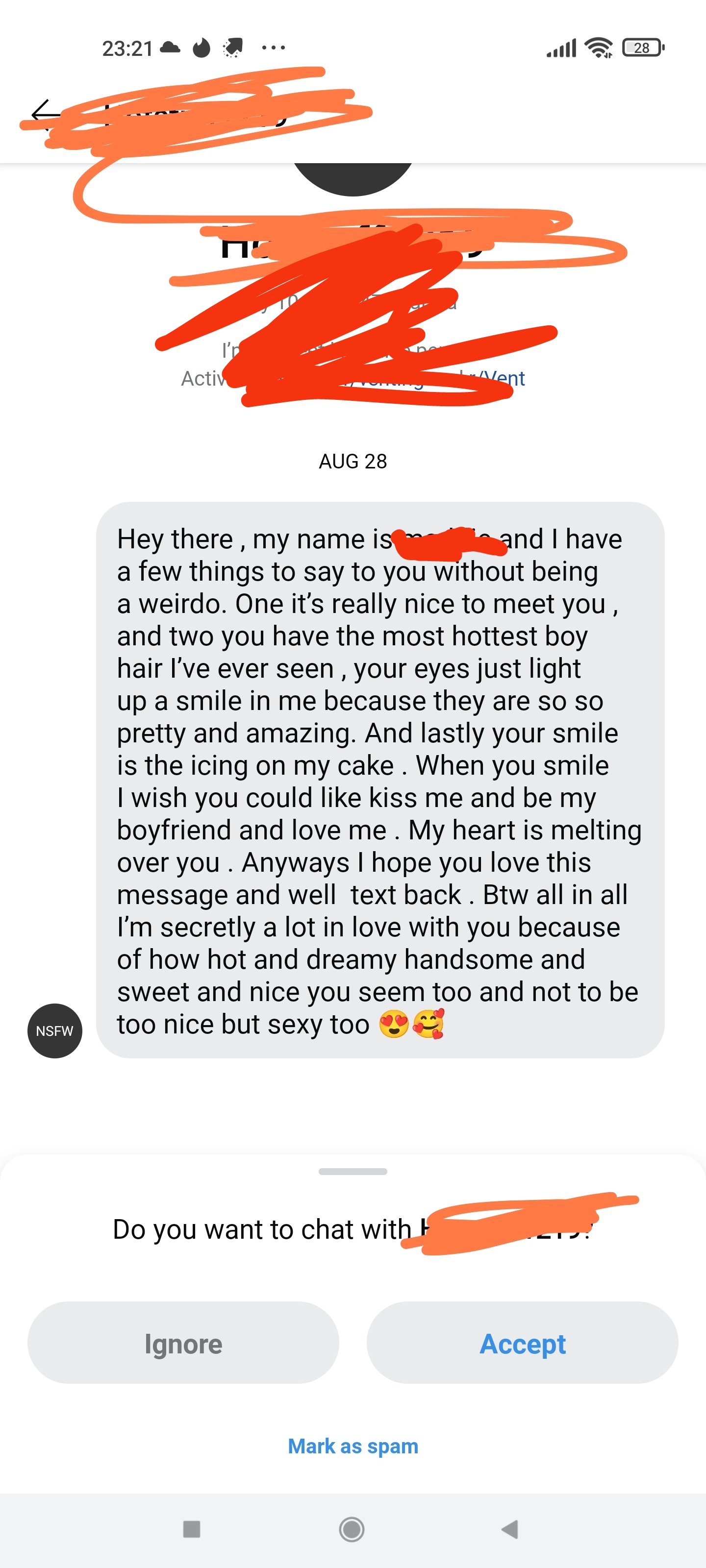The height and width of the screenshot is (1568, 706).
Task: Open recent apps with the square button
Action: [x=191, y=1528]
